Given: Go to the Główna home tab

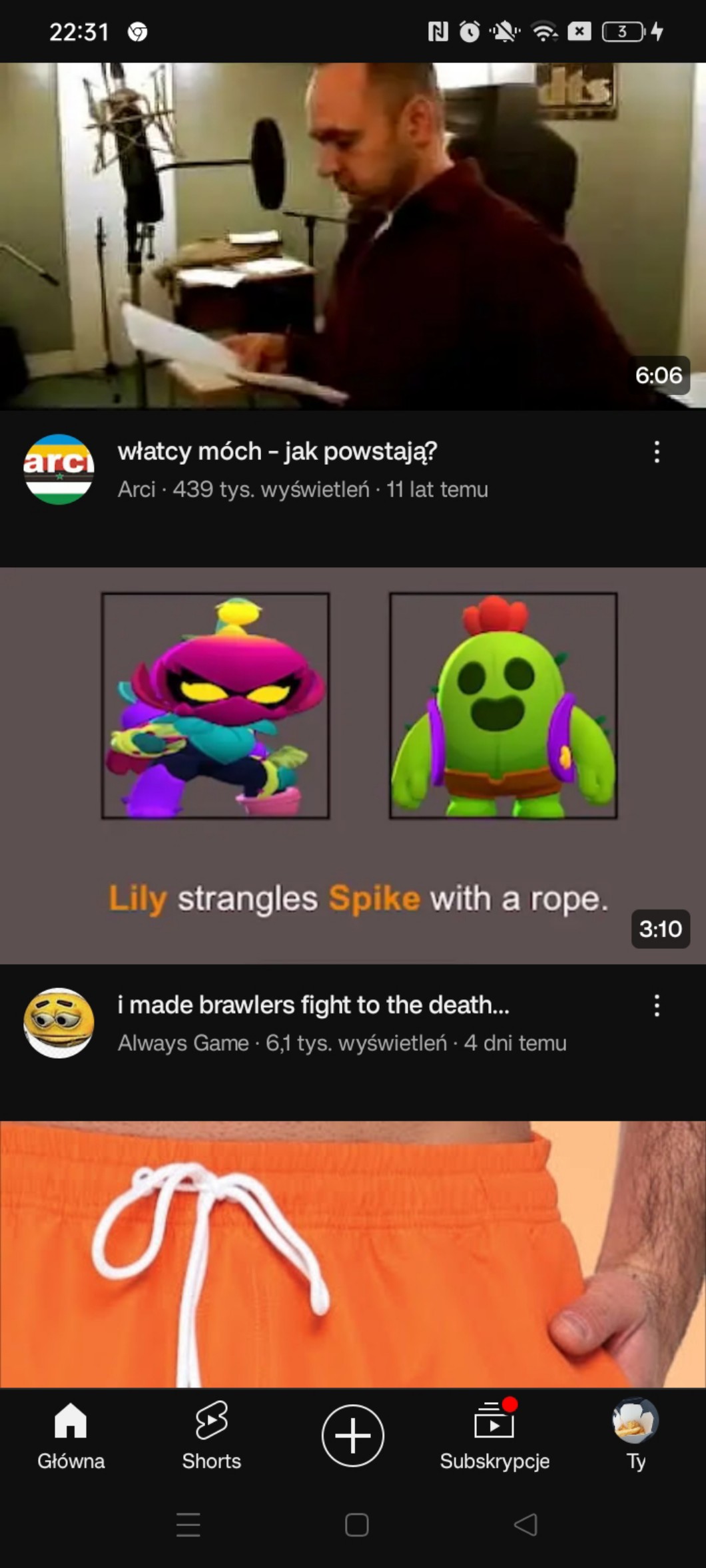Looking at the screenshot, I should click(71, 1436).
